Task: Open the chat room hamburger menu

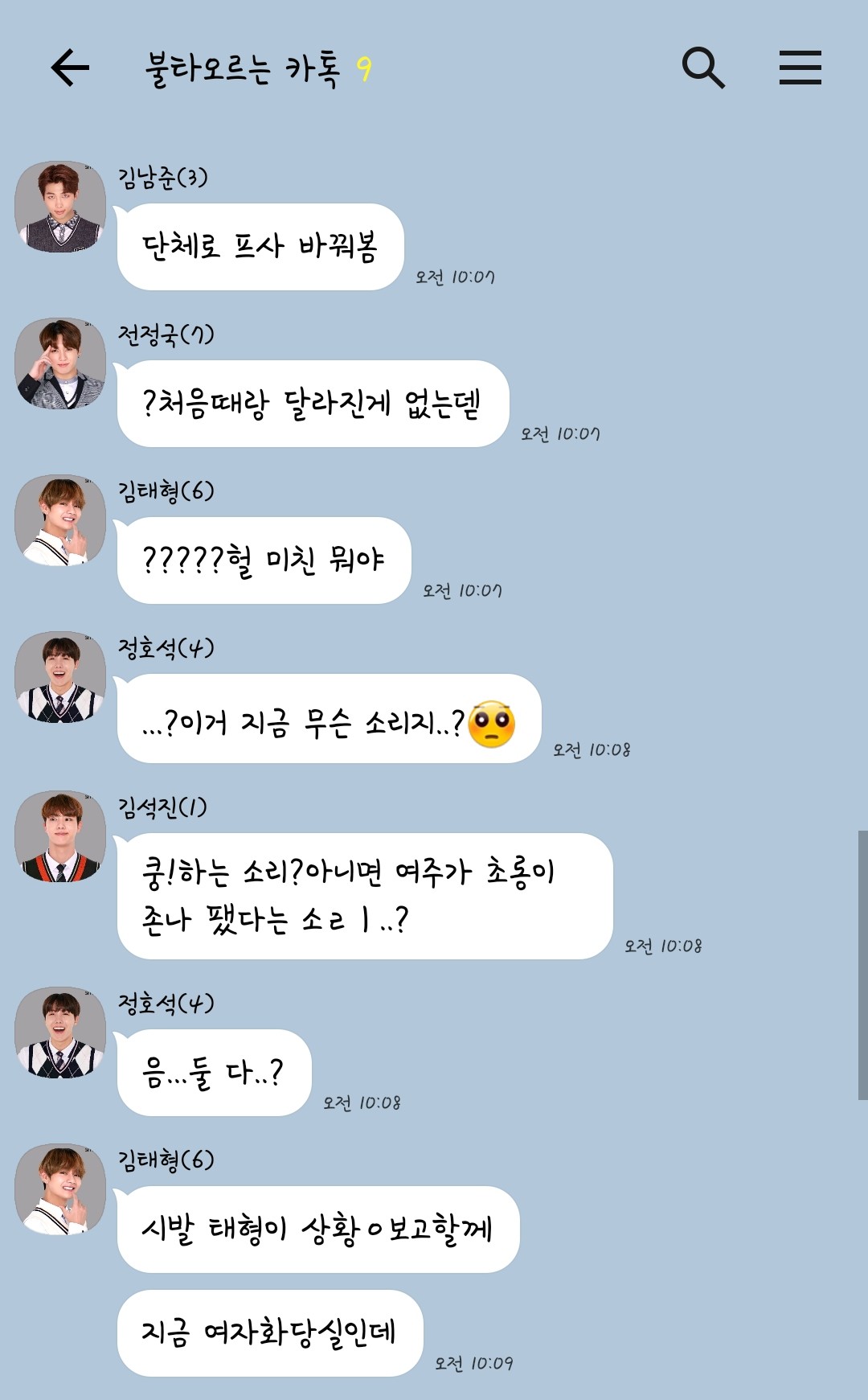Action: 800,68
